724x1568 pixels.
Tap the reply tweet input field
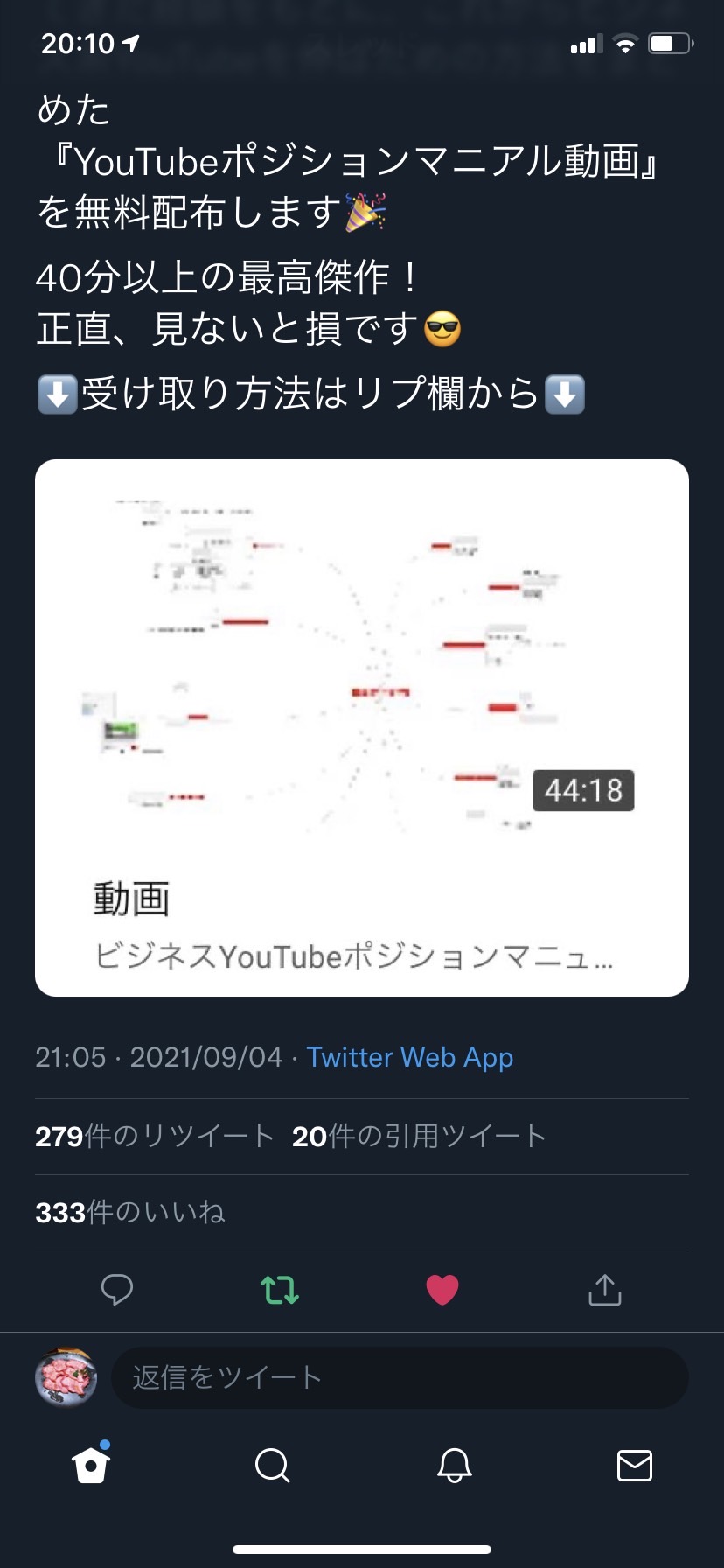click(x=400, y=1377)
